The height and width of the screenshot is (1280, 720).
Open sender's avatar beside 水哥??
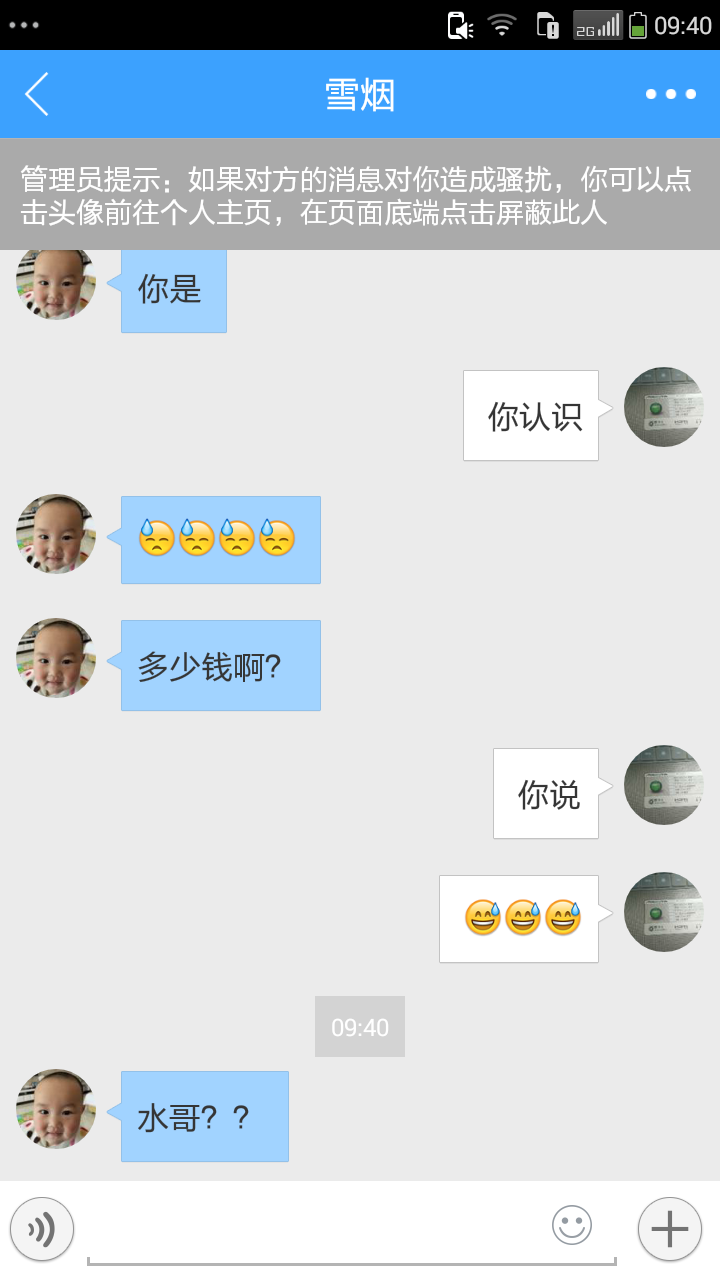click(56, 1109)
